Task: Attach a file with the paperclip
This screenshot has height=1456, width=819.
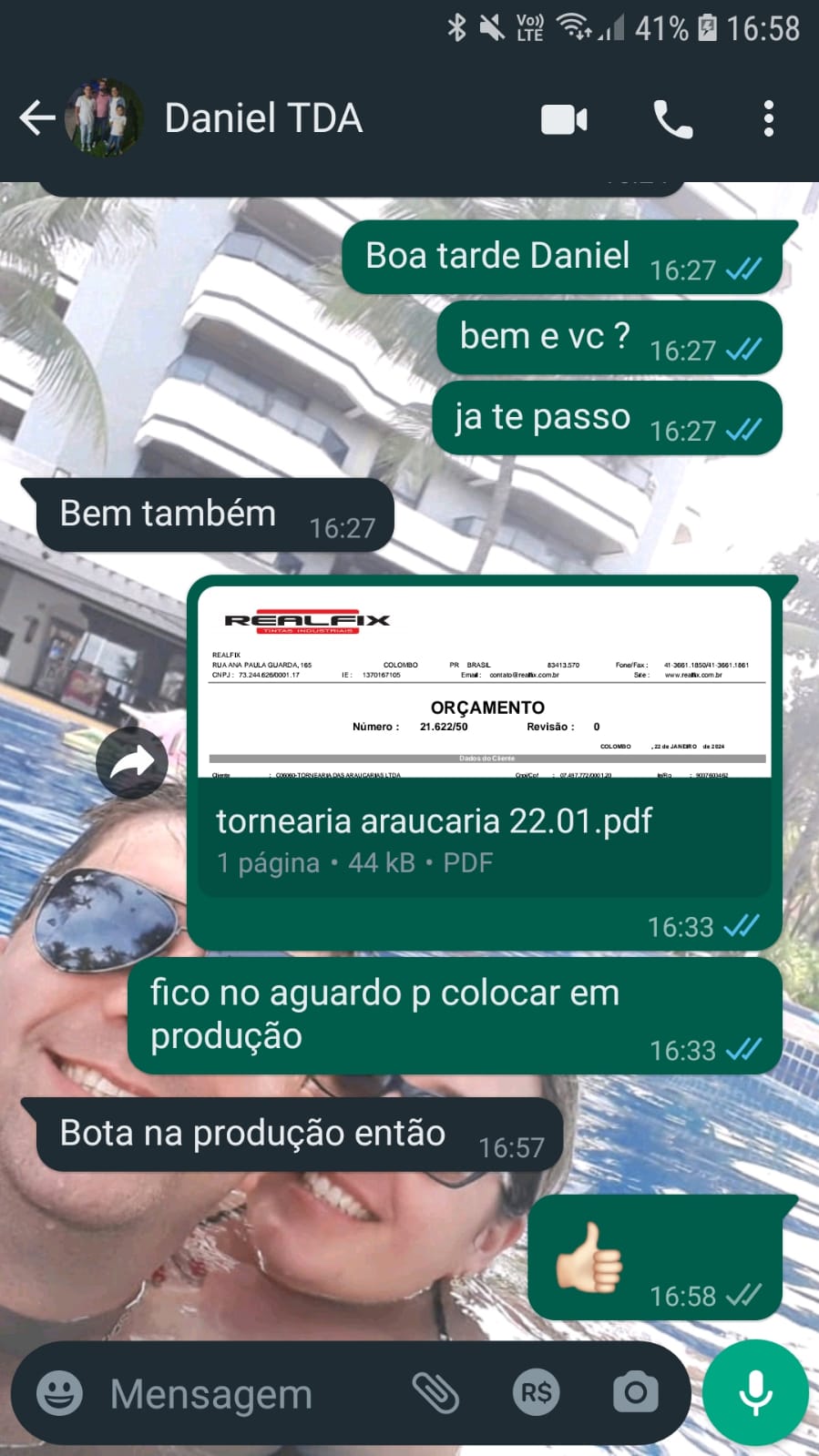Action: click(x=435, y=1393)
